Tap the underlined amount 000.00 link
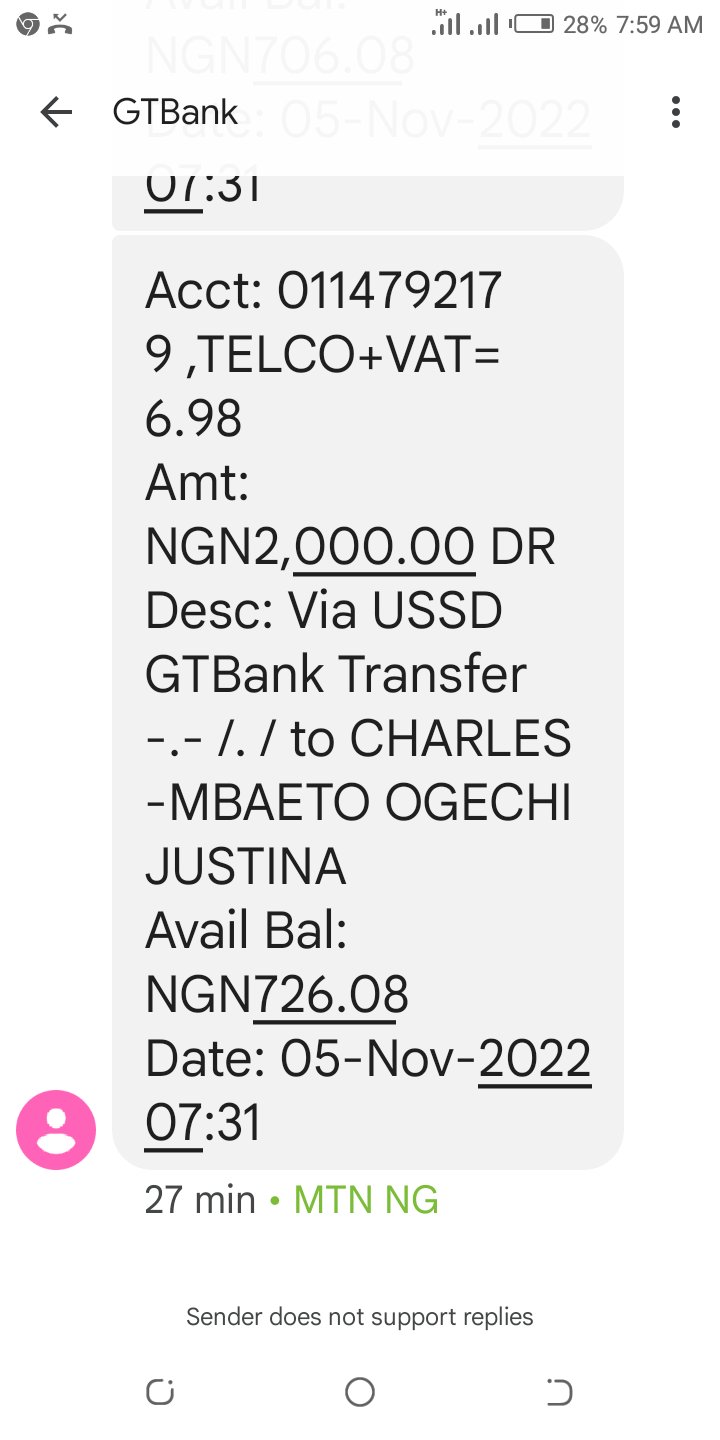Viewport: 720px width, 1440px height. tap(384, 548)
